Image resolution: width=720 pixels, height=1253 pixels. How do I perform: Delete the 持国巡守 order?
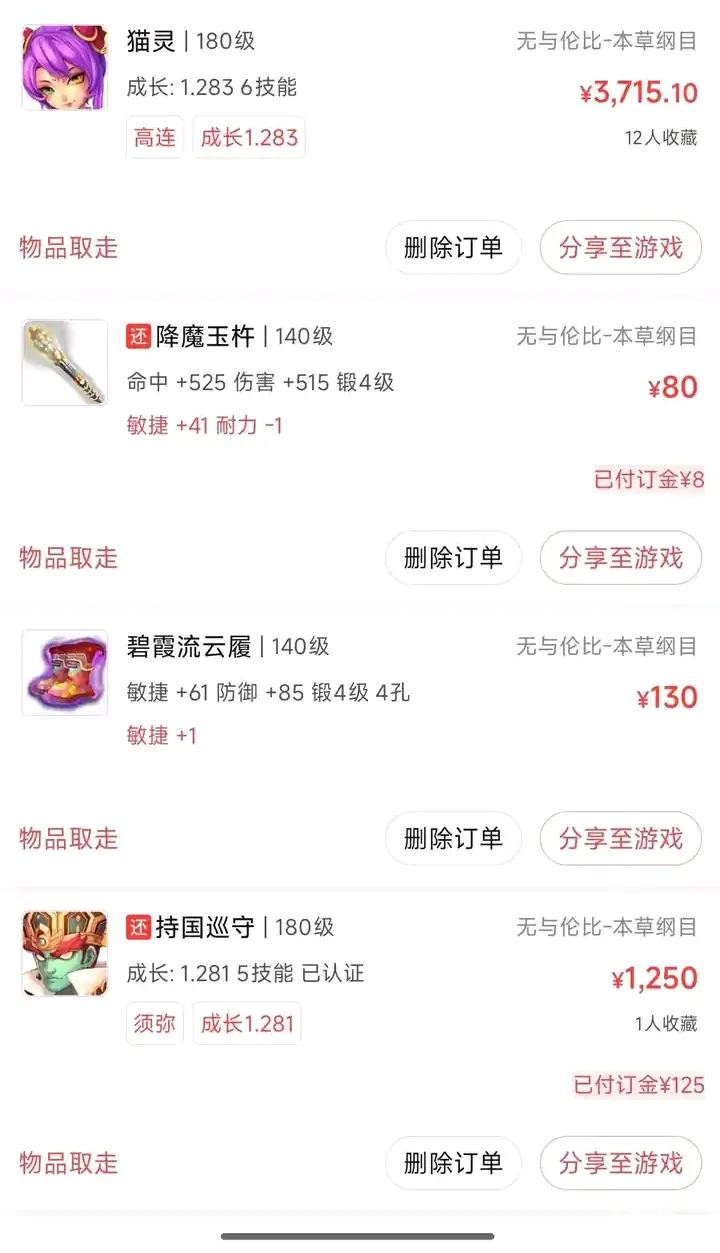pos(453,1163)
